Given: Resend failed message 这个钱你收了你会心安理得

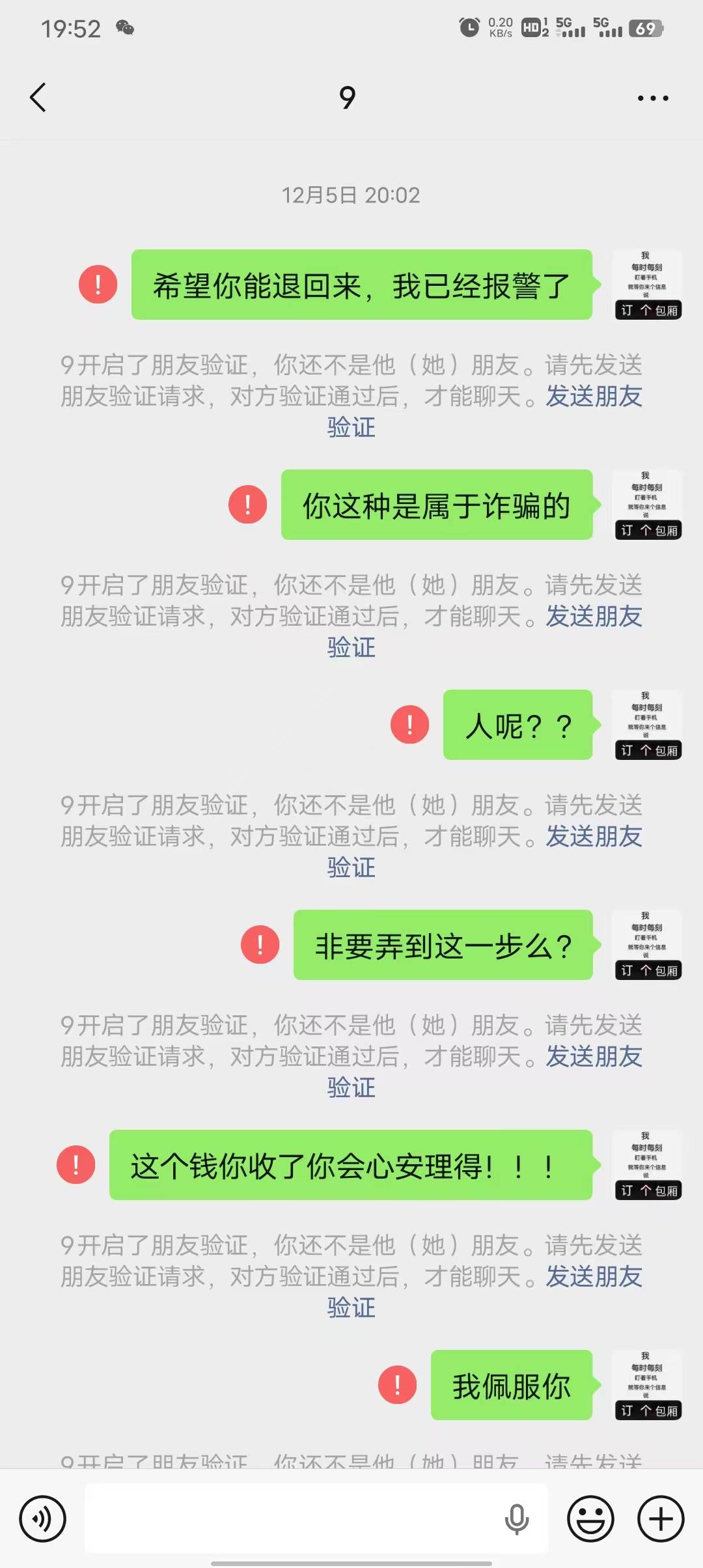Looking at the screenshot, I should (76, 1165).
